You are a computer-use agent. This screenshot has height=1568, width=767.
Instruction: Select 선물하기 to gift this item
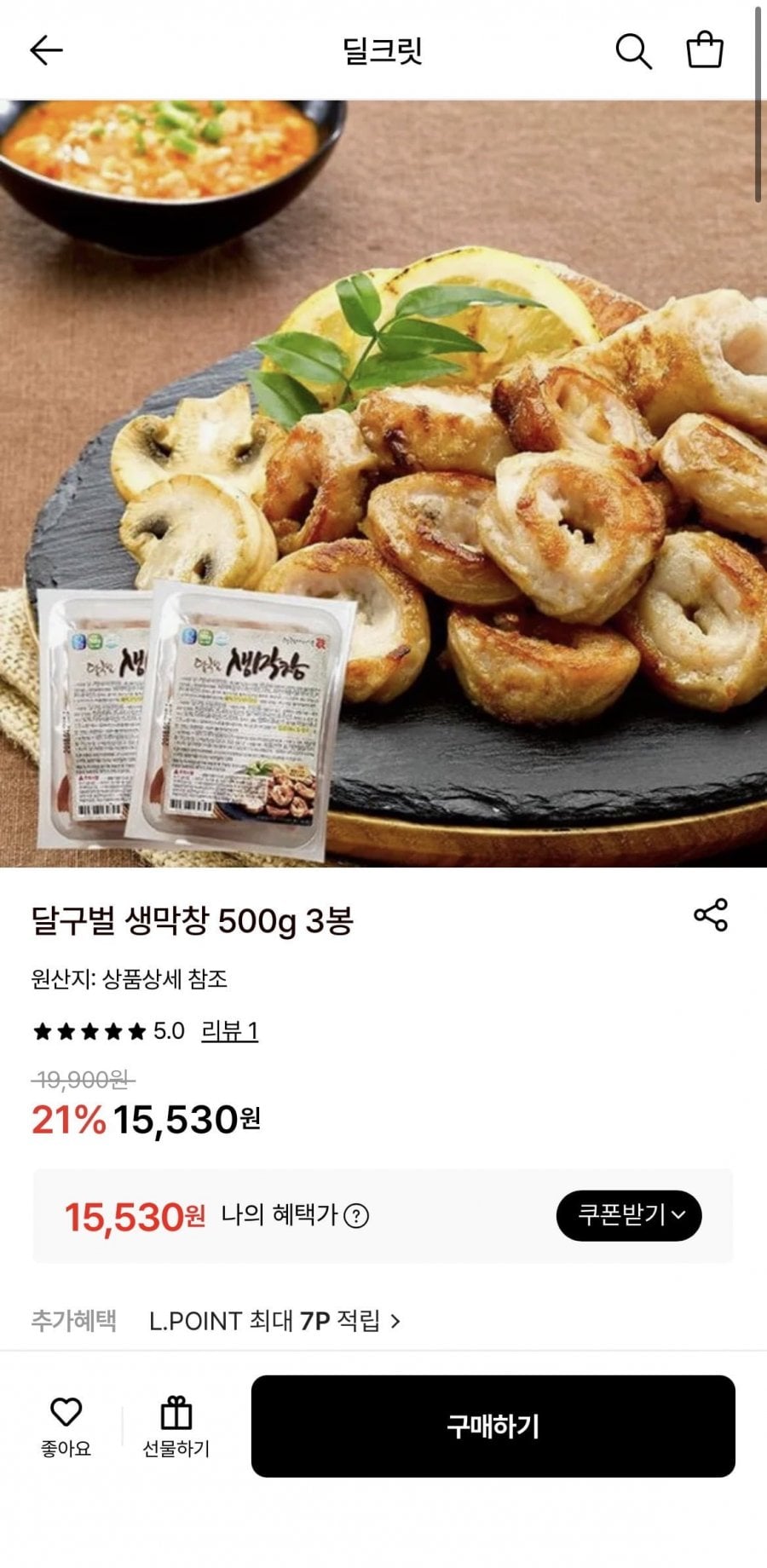click(x=176, y=1426)
